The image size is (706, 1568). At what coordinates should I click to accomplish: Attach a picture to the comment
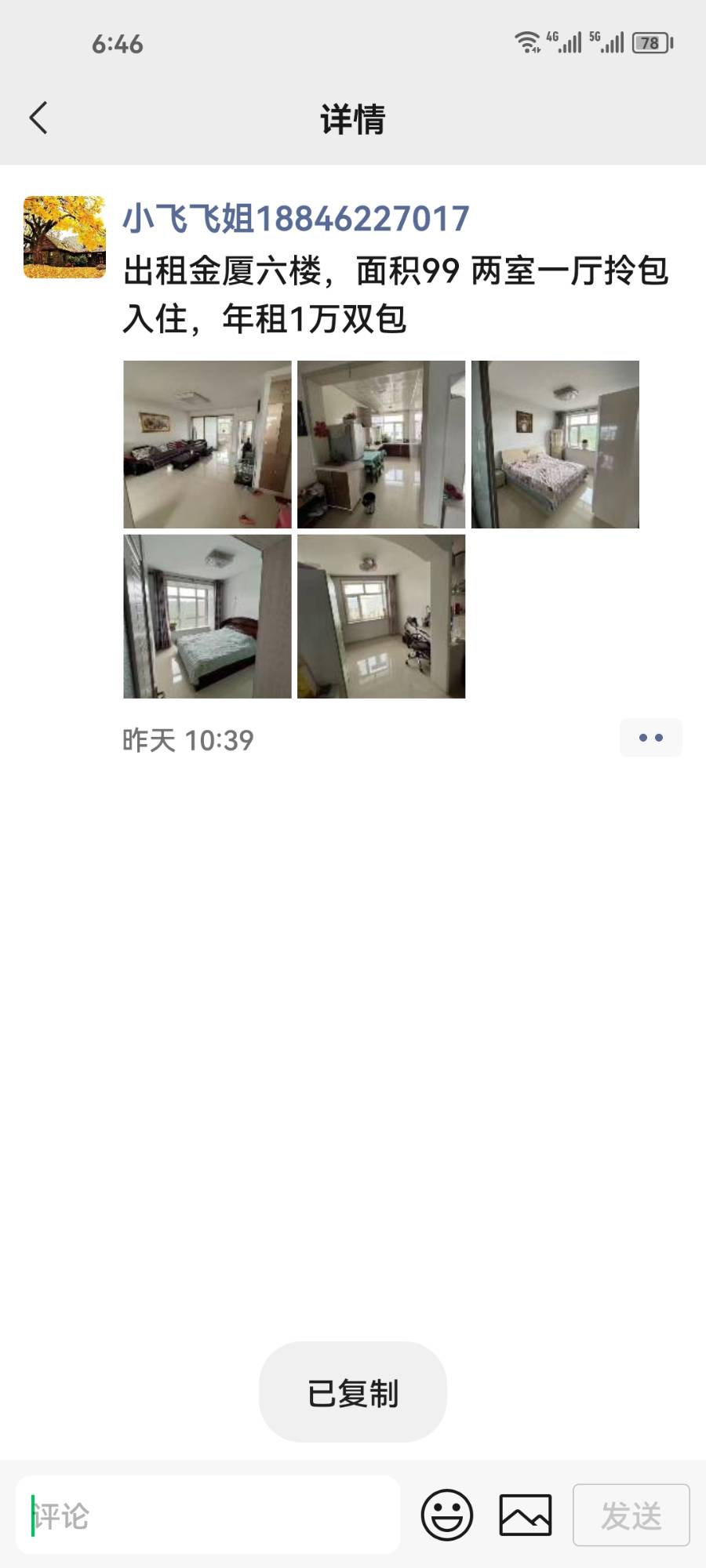click(526, 1515)
